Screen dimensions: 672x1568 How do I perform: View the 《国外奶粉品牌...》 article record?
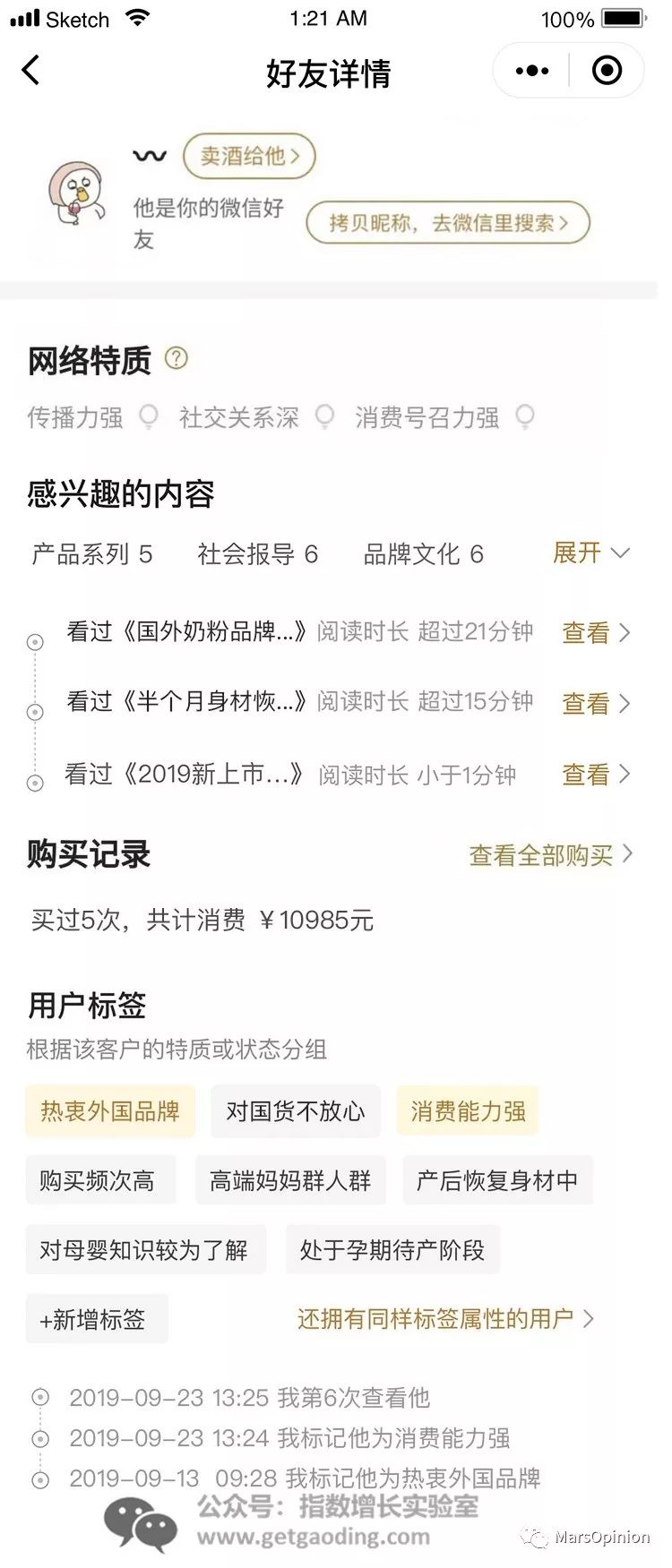pos(596,633)
